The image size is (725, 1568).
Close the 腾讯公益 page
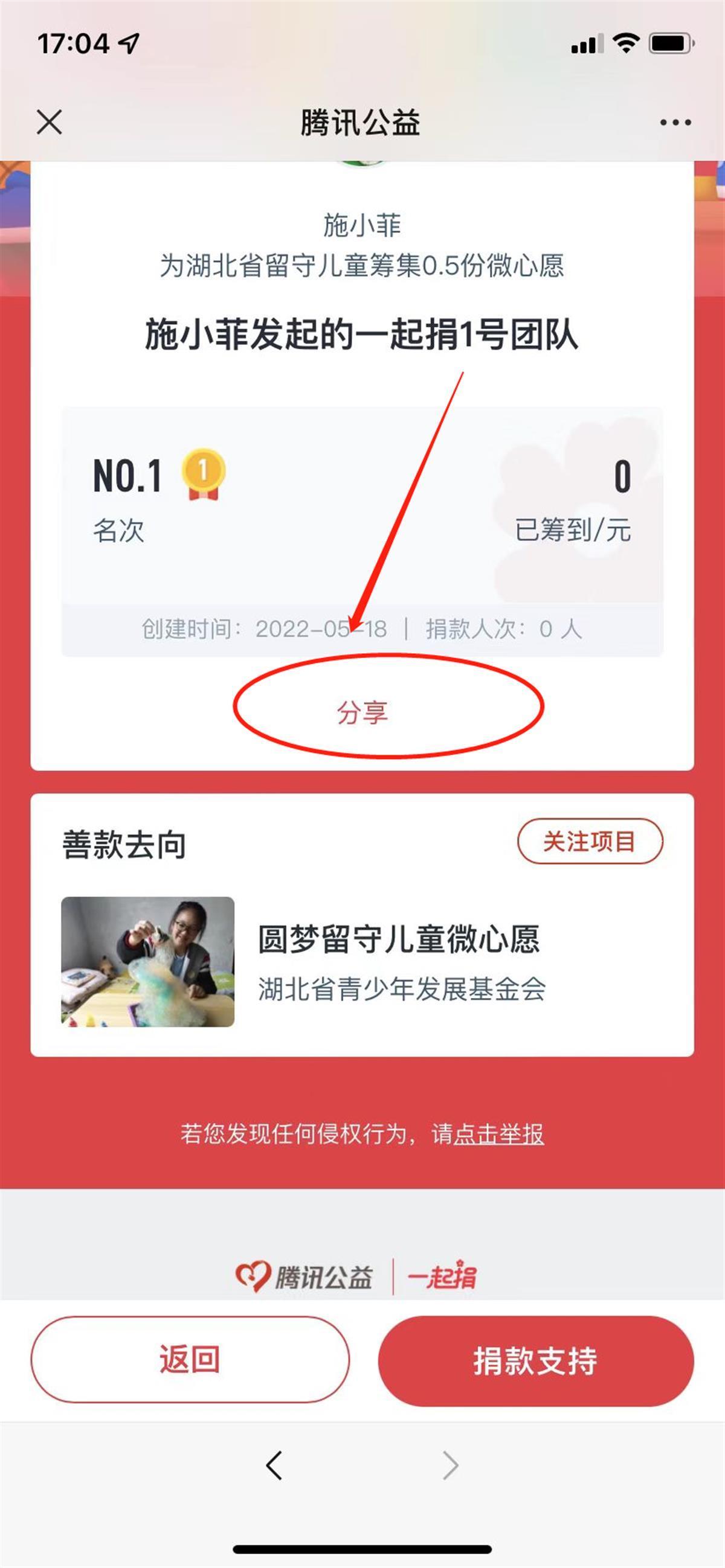click(x=50, y=122)
